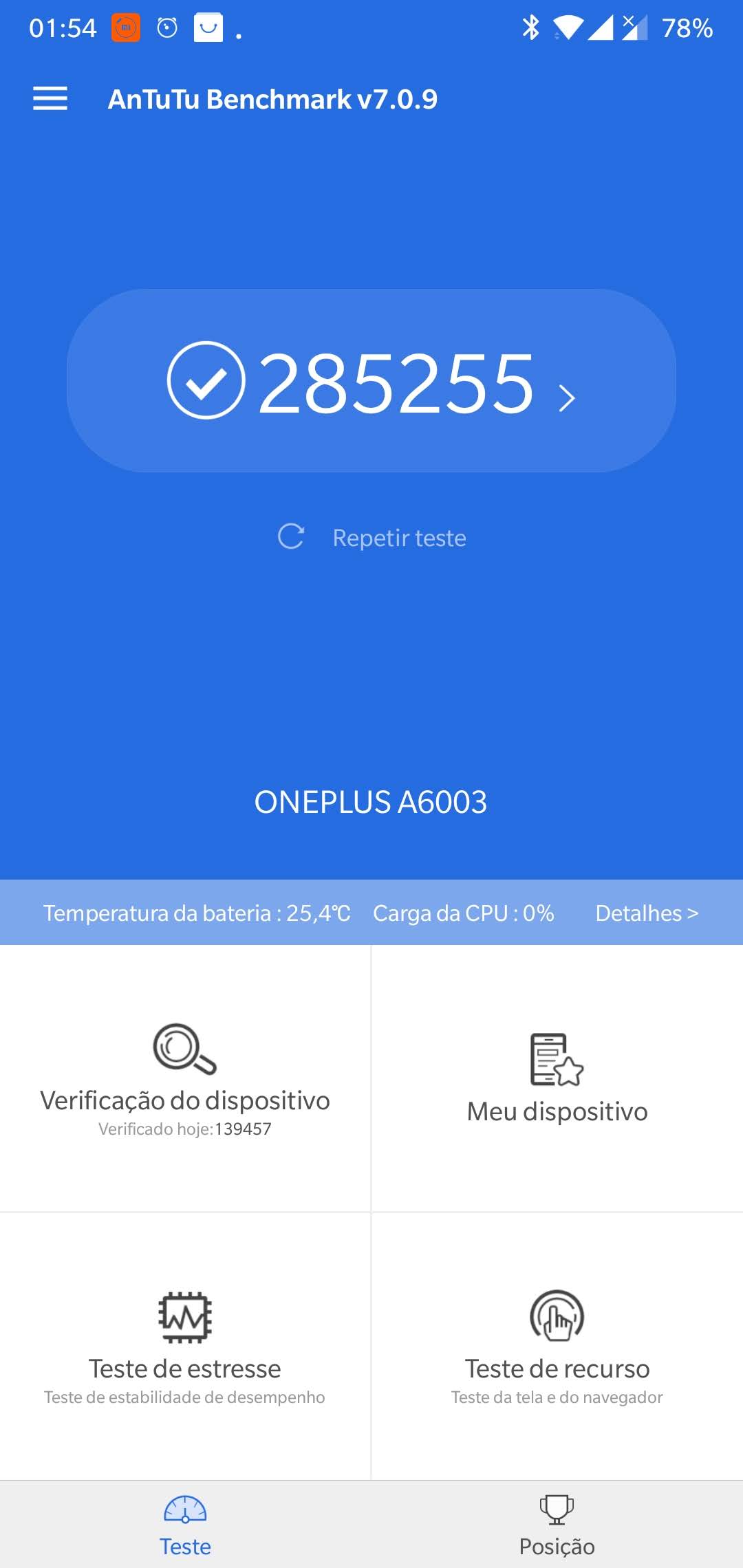Open Teste de recurso
Viewport: 743px width, 1568px height.
[557, 1346]
